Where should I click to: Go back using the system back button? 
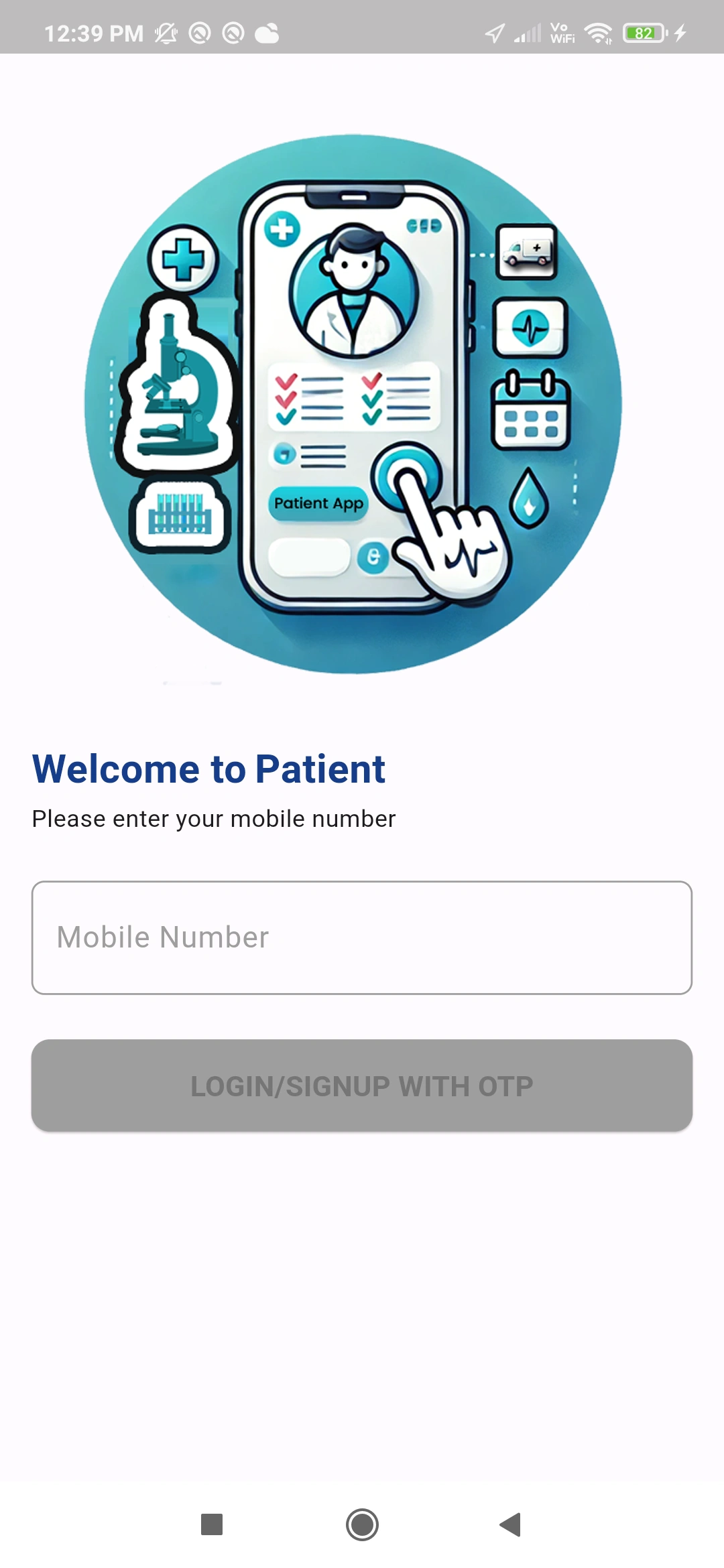coord(511,1524)
